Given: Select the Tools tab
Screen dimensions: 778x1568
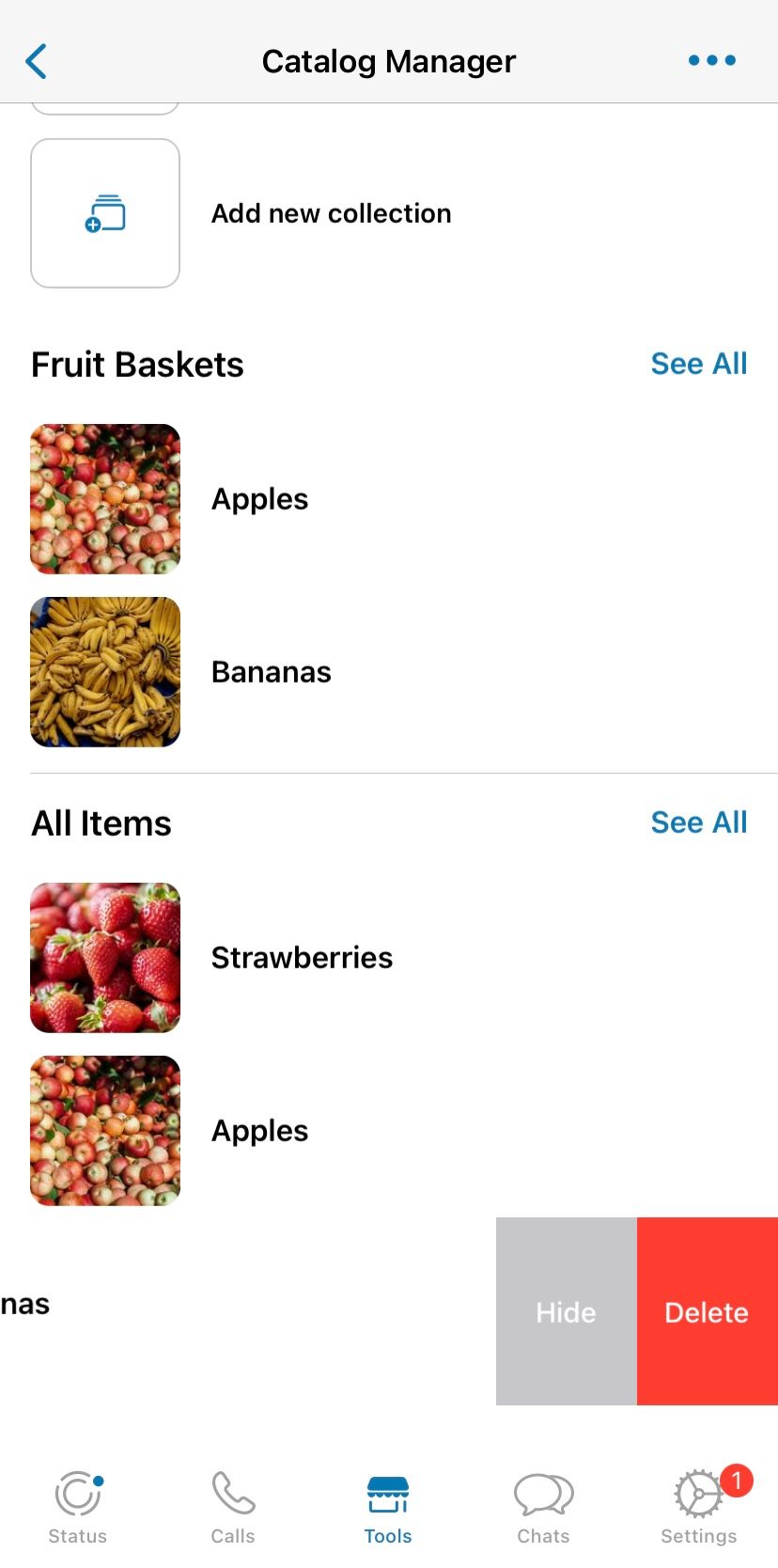Looking at the screenshot, I should coord(388,1507).
